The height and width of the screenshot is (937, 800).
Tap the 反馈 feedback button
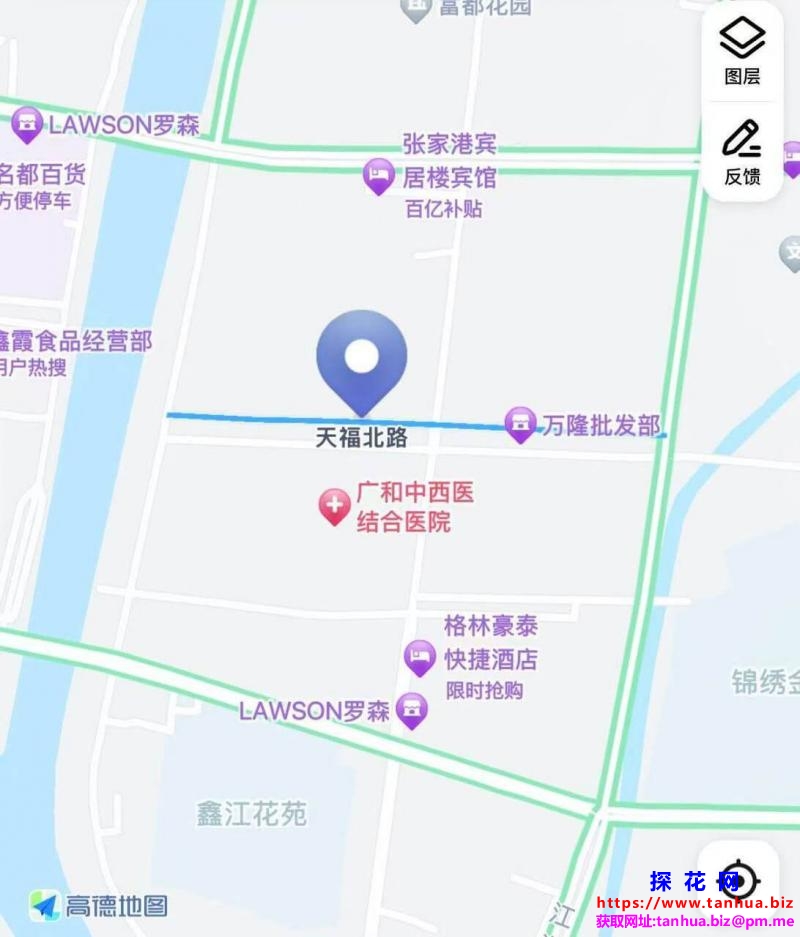[742, 152]
